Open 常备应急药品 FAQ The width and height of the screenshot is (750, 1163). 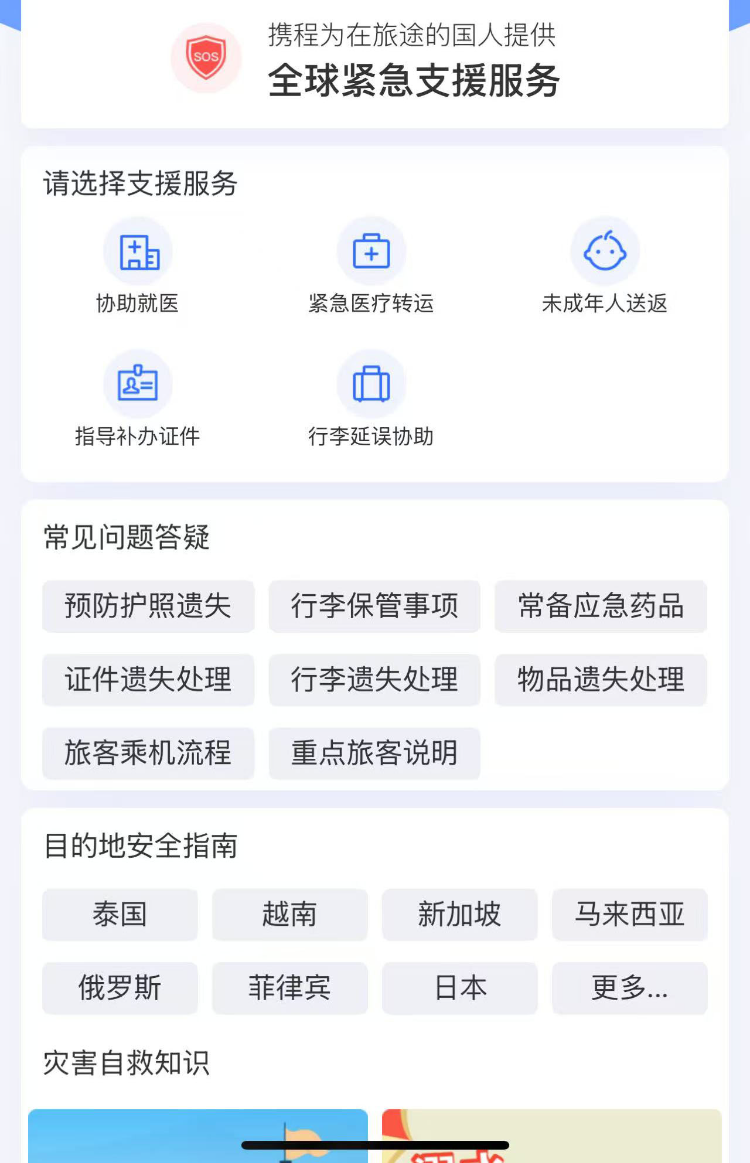(600, 606)
